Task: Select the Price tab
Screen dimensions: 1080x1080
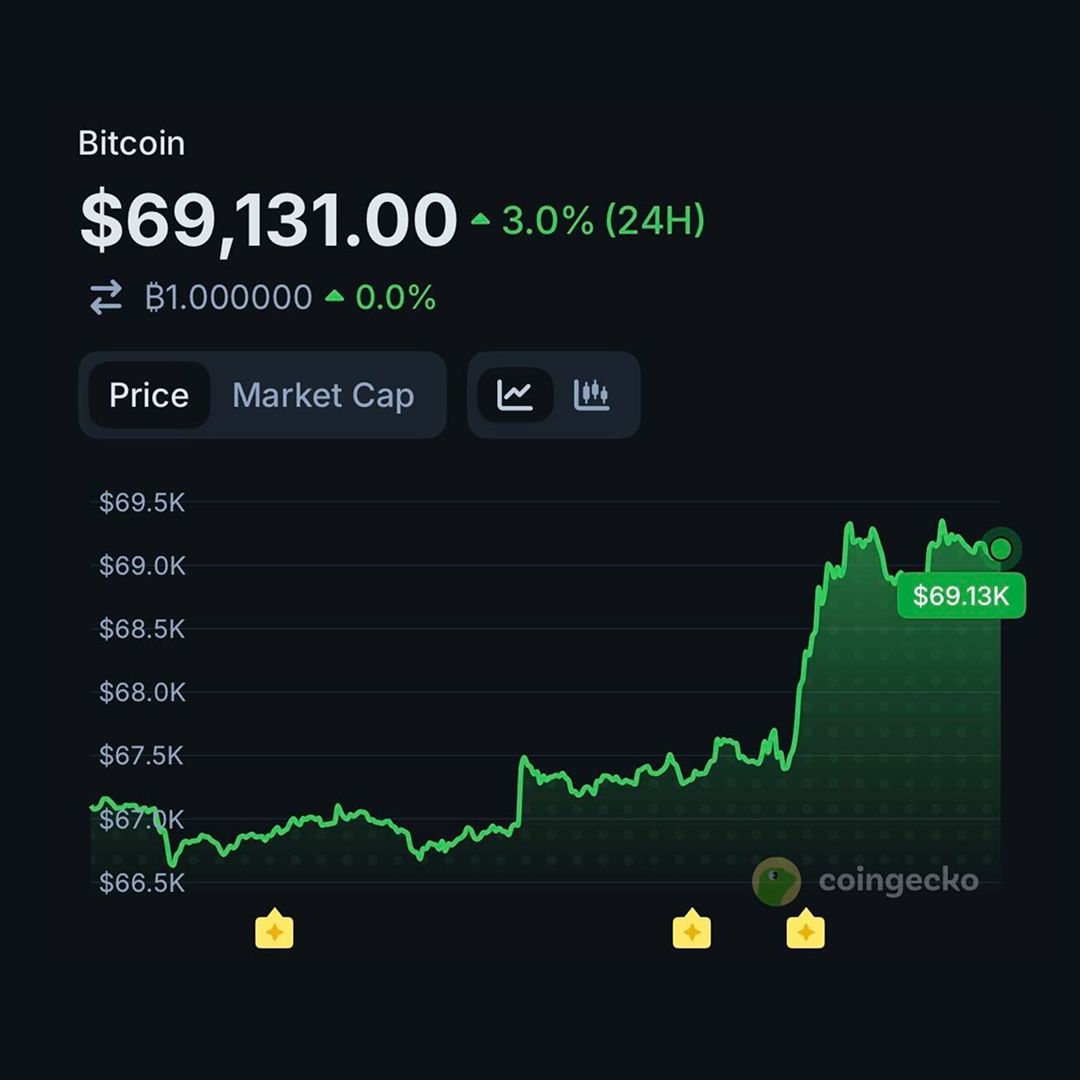Action: click(x=149, y=396)
